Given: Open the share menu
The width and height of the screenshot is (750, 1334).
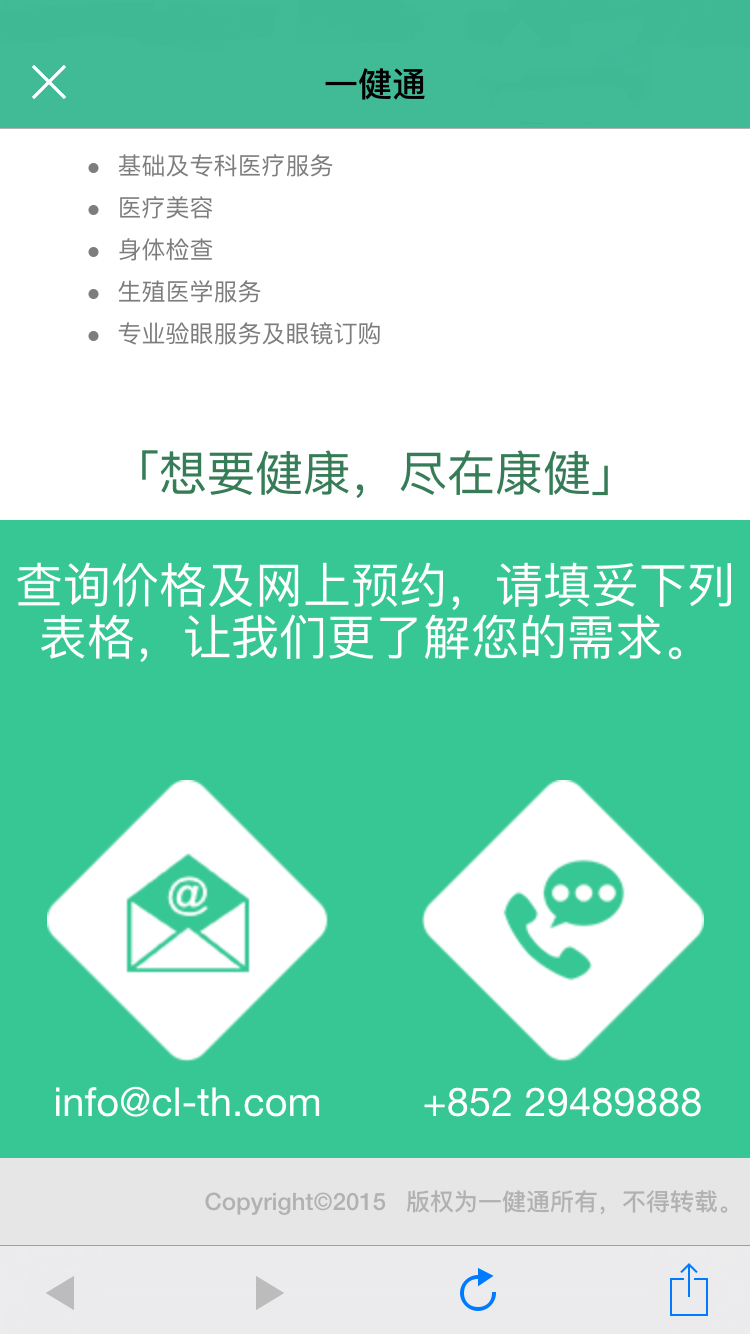Looking at the screenshot, I should pyautogui.click(x=688, y=1290).
